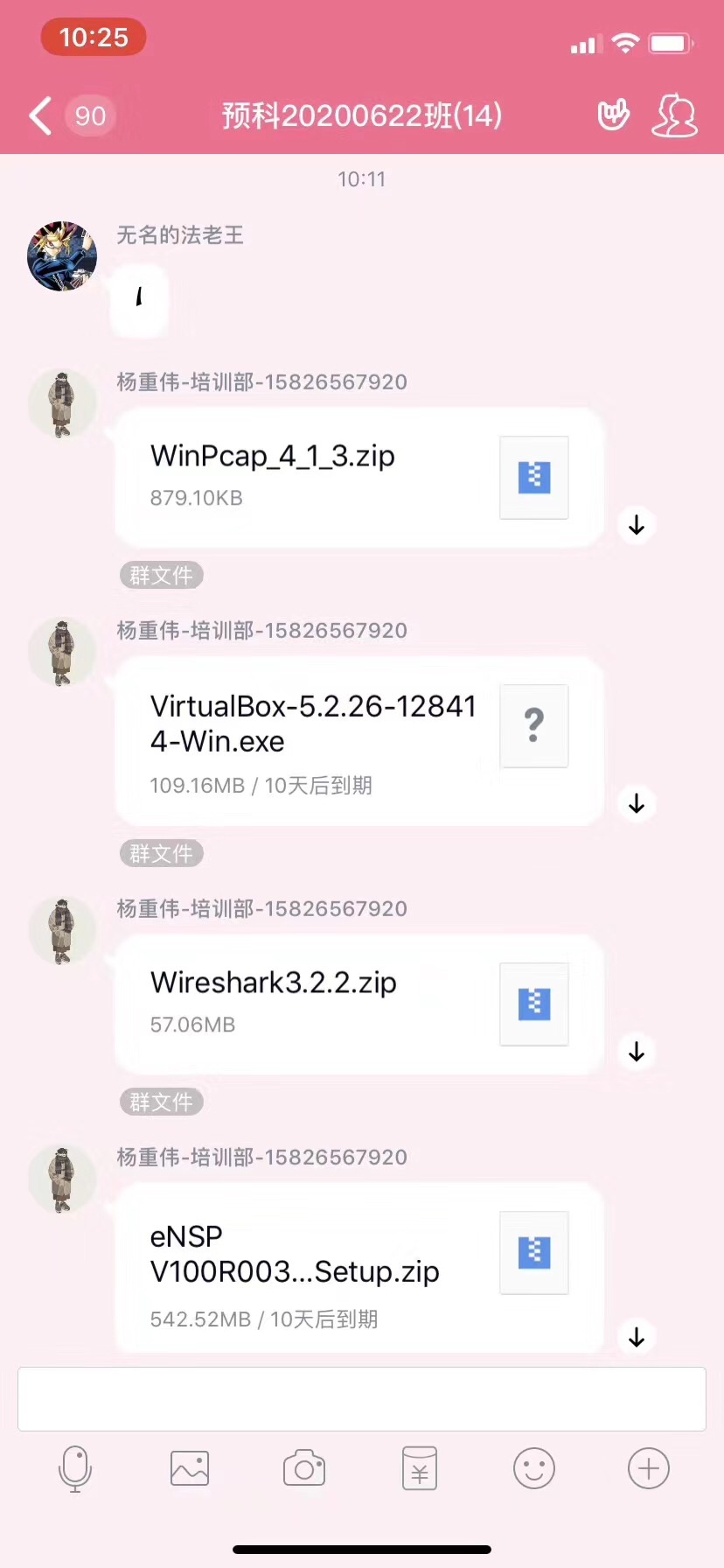Open the group members icon

coord(674,115)
